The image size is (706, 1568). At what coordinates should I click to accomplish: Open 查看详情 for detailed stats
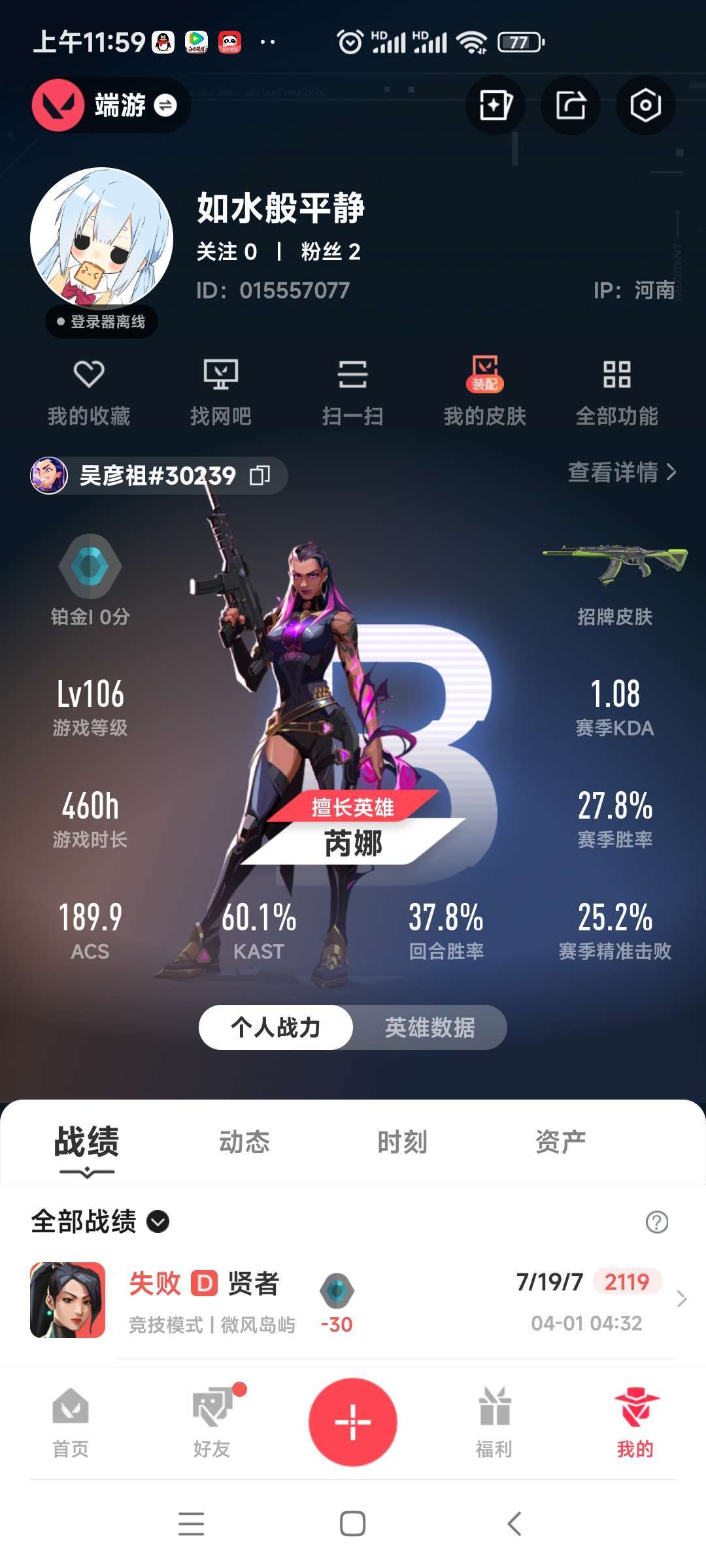coord(622,472)
